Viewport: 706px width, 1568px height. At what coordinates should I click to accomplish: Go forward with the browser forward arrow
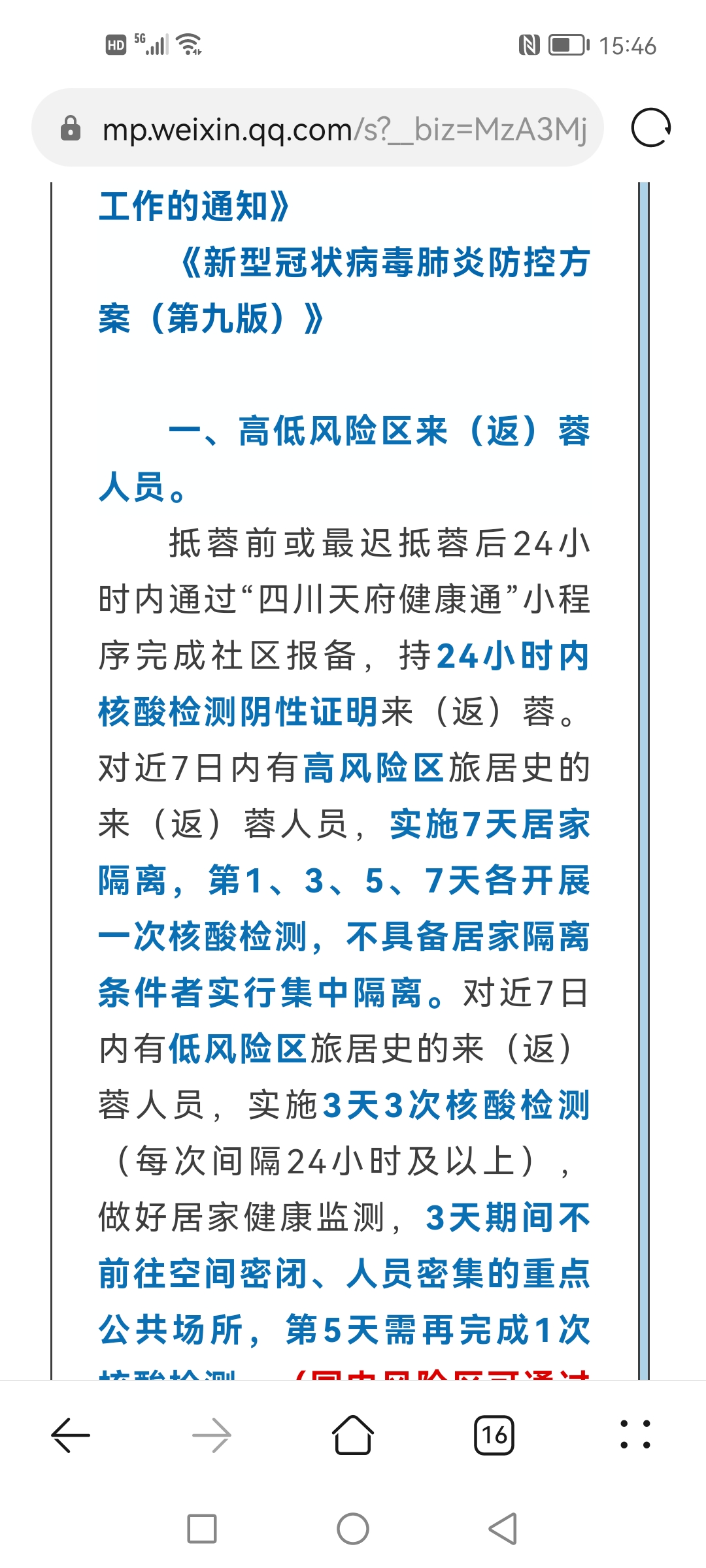[x=212, y=1435]
